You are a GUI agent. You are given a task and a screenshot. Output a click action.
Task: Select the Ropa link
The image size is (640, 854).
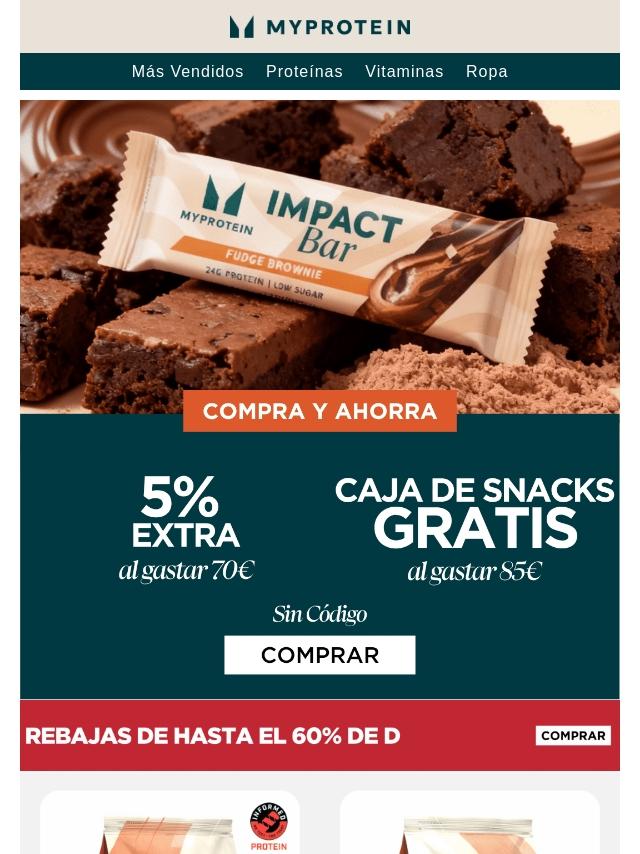[487, 72]
